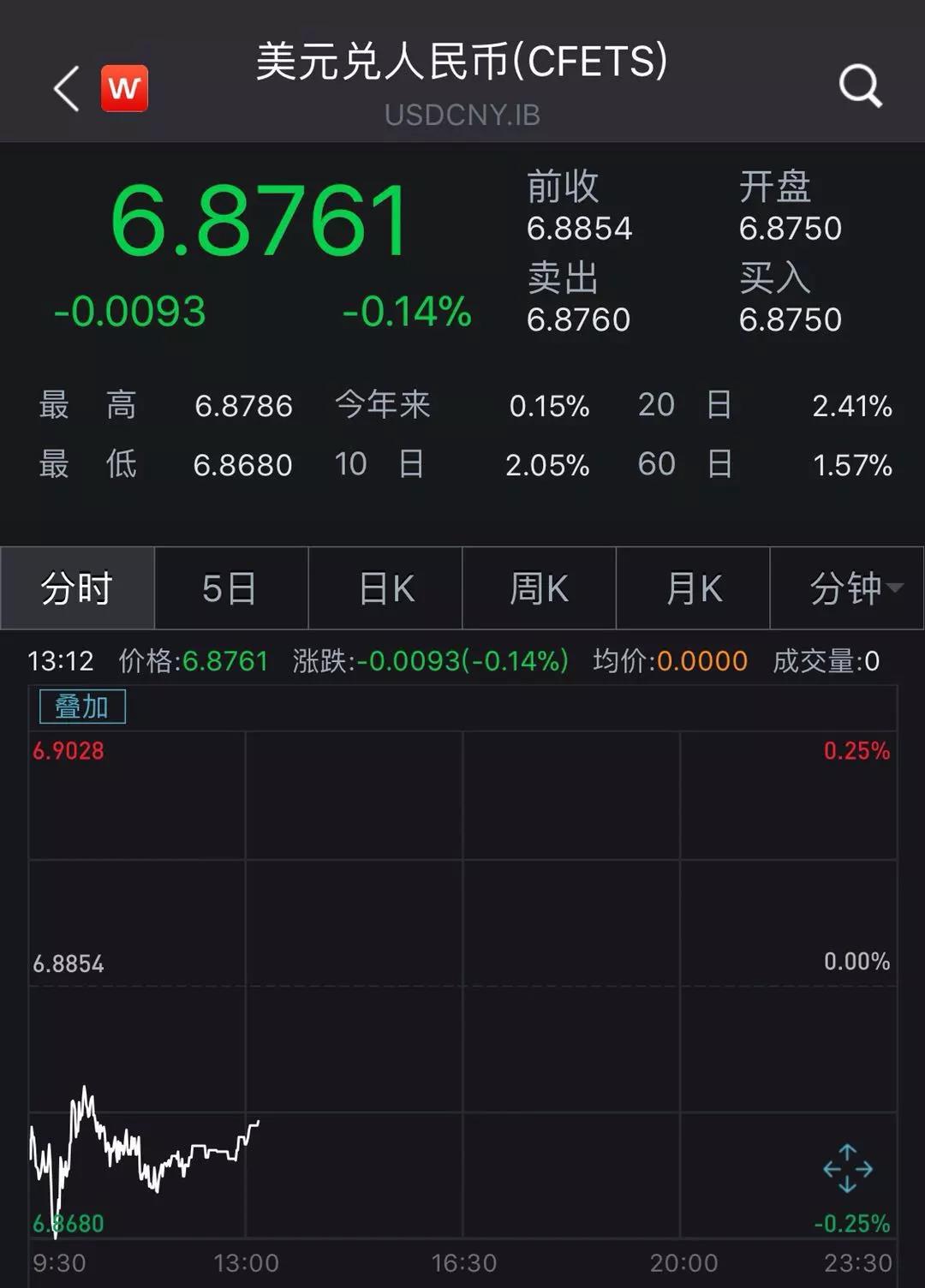Screen dimensions: 925x1288
Task: Select the 周K chart tab
Action: (x=539, y=588)
